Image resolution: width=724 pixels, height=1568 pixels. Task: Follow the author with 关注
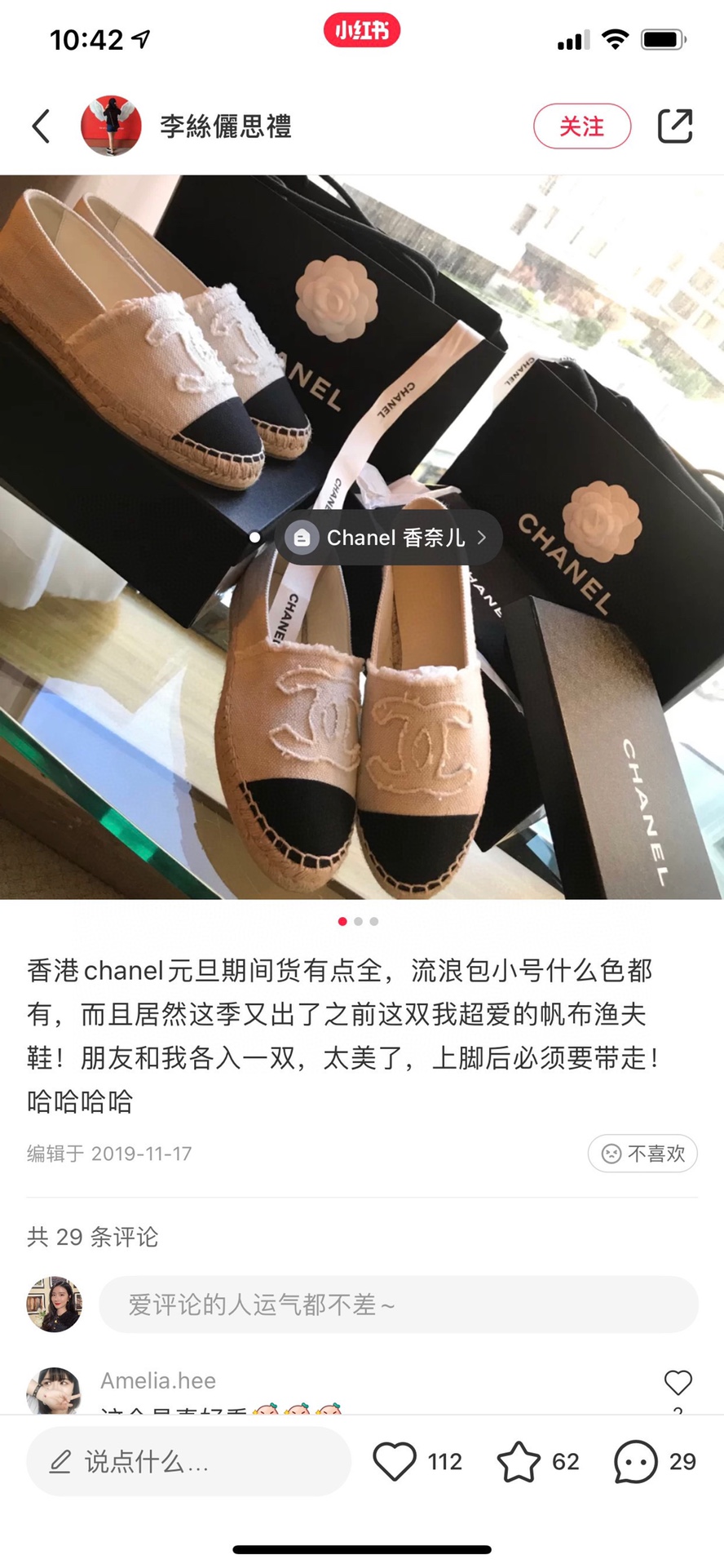581,126
